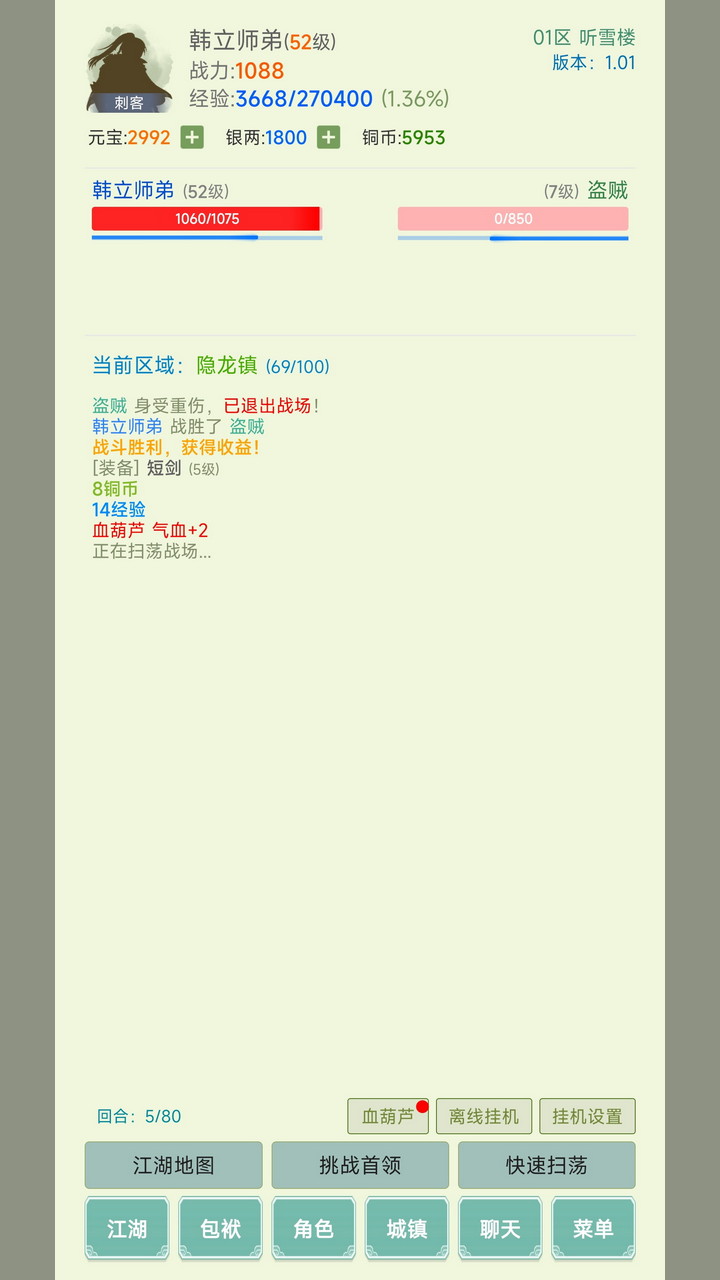The image size is (720, 1280).
Task: Open the 包袱 inventory bag
Action: [x=220, y=1228]
